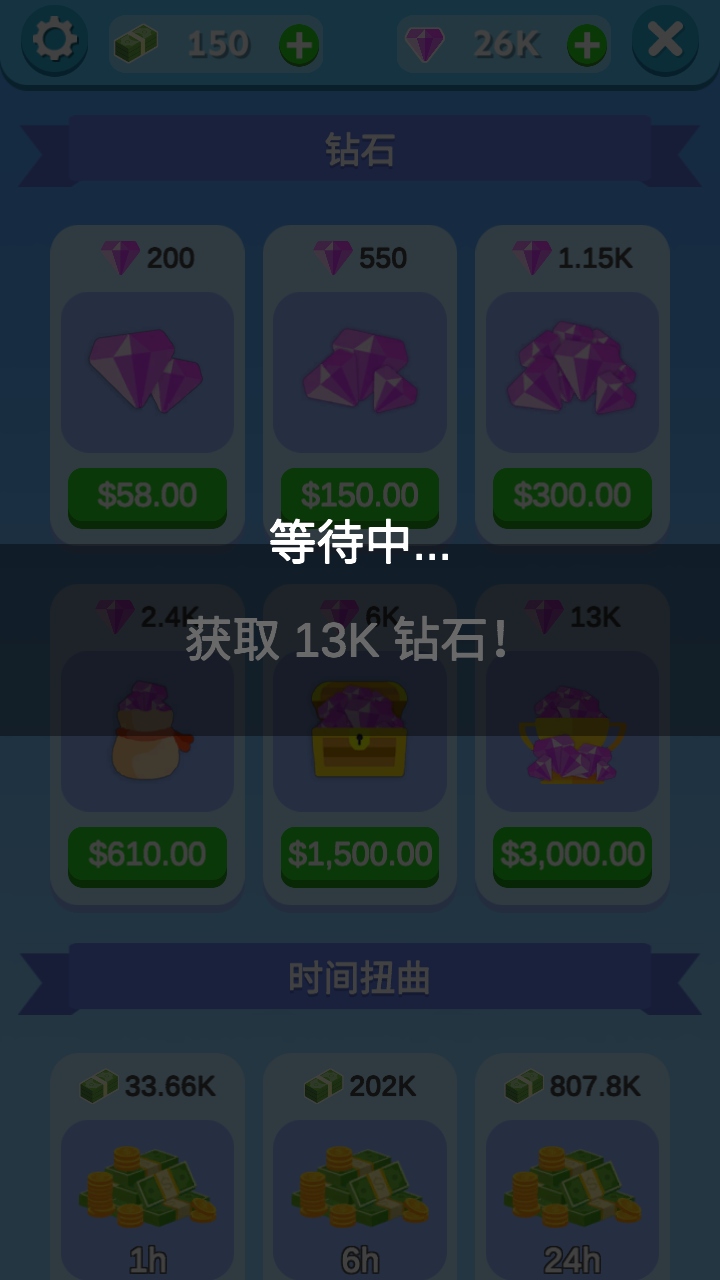Image resolution: width=720 pixels, height=1280 pixels.
Task: Open the settings gear icon
Action: pyautogui.click(x=53, y=41)
